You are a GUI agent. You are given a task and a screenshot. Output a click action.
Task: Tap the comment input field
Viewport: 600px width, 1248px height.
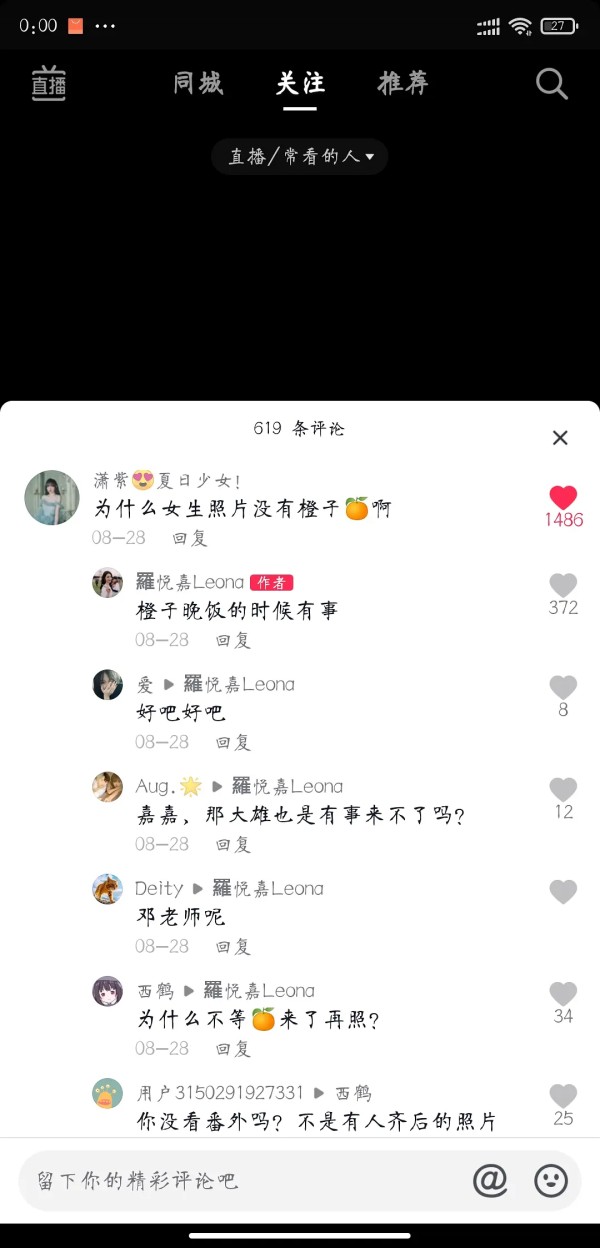click(240, 1181)
